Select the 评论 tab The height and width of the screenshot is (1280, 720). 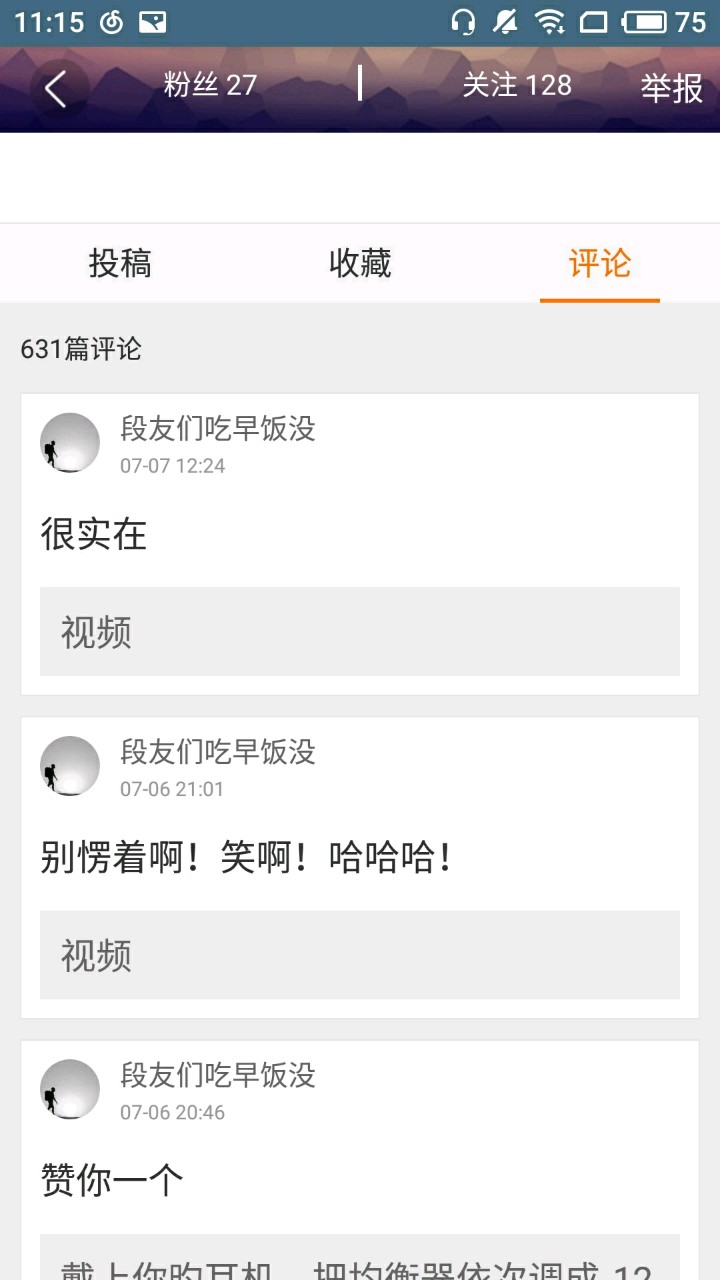pos(600,264)
